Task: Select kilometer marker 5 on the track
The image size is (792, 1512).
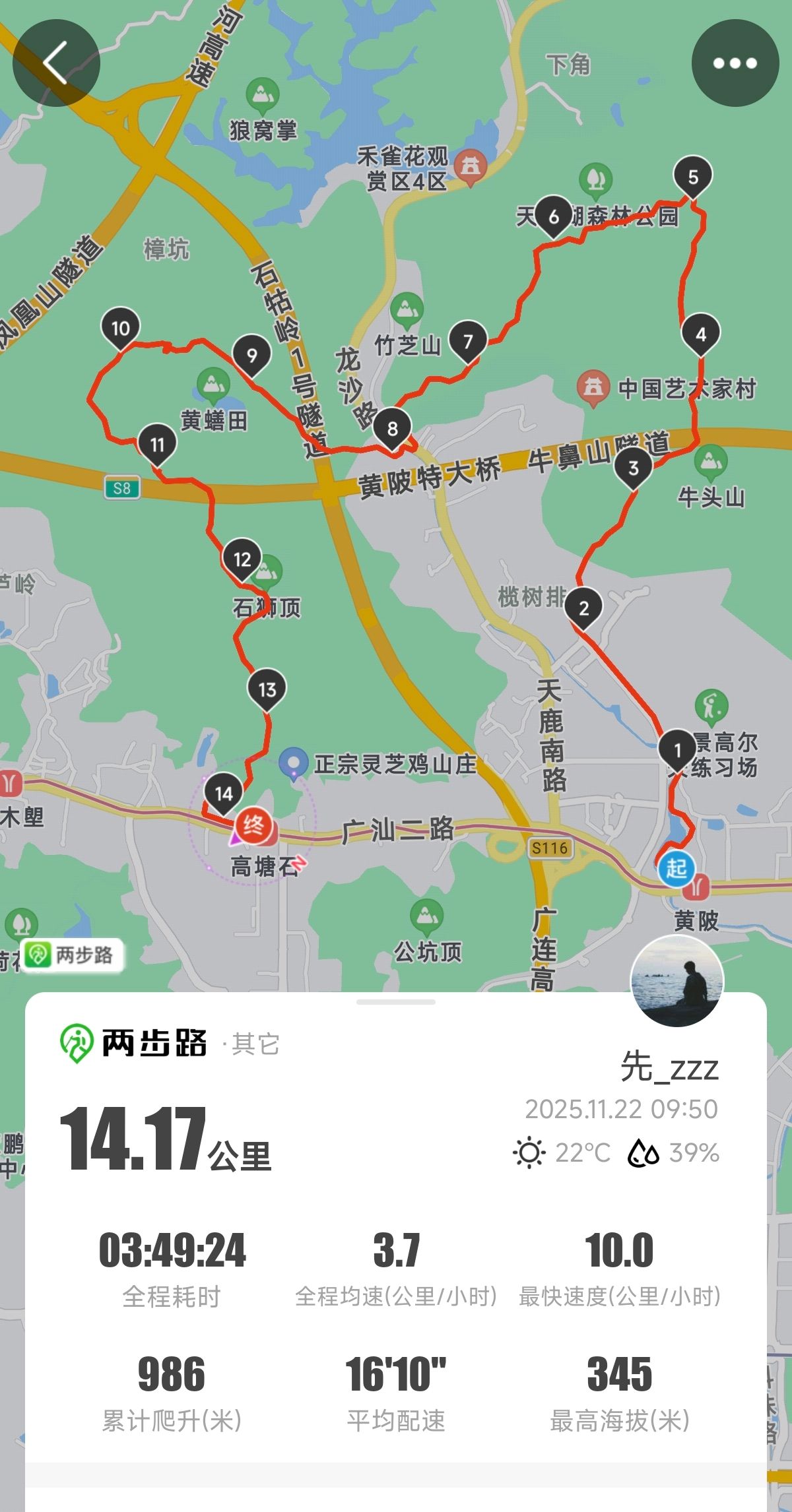Action: pyautogui.click(x=692, y=177)
